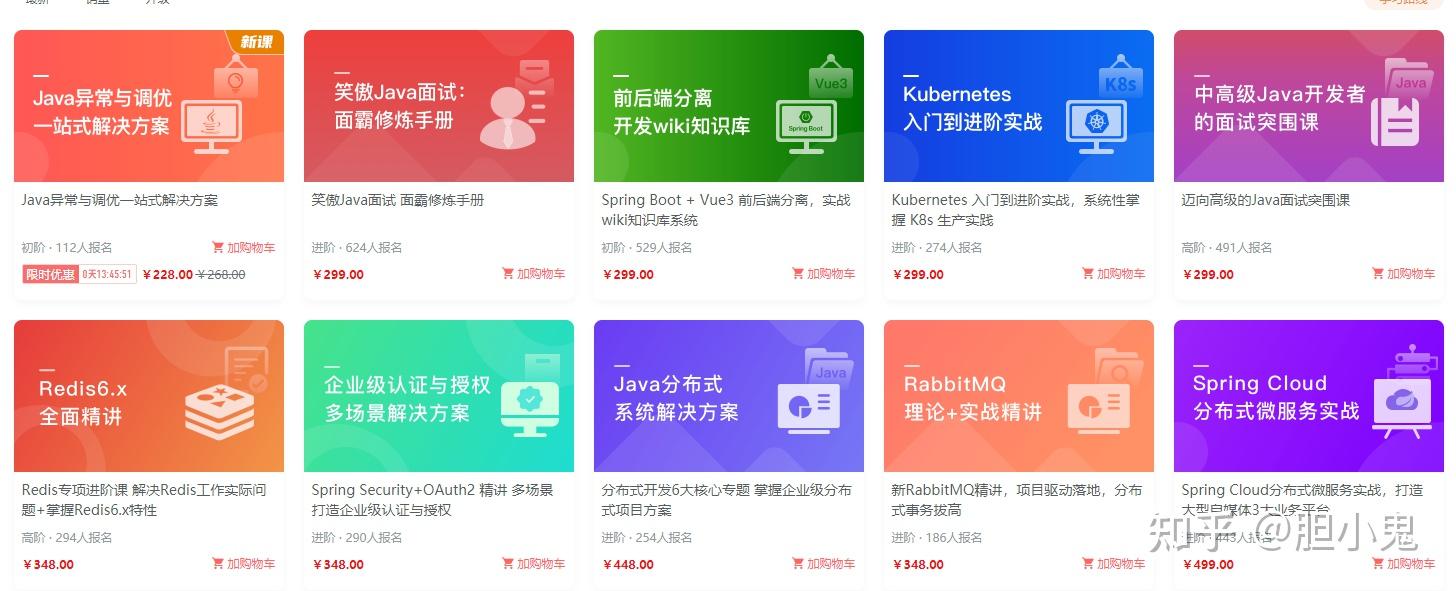
Task: Open the Spring Security+OAuth2 course card
Action: click(438, 397)
